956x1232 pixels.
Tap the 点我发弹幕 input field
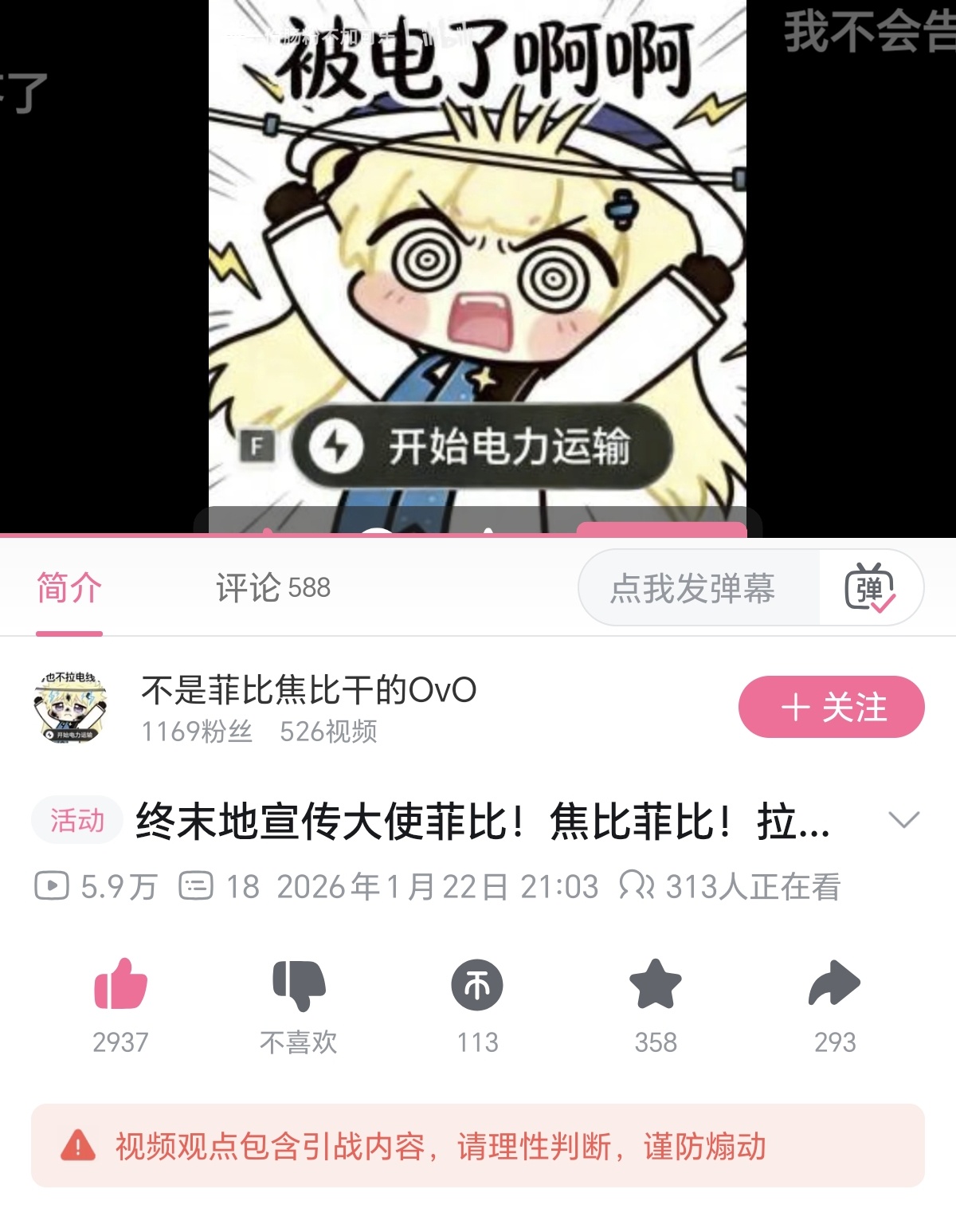click(x=693, y=589)
